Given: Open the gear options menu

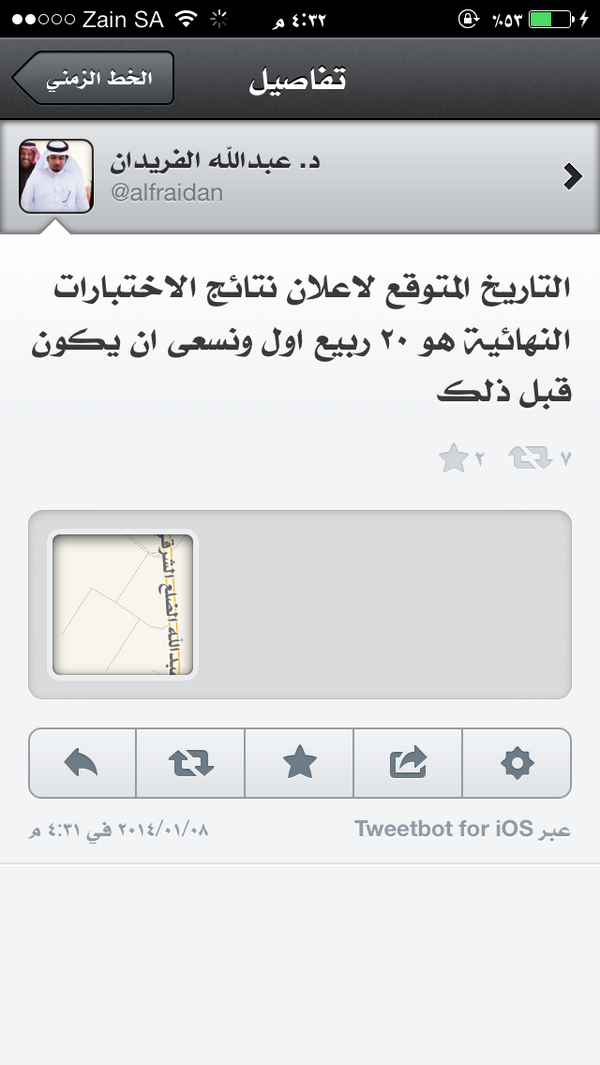Looking at the screenshot, I should click(517, 763).
